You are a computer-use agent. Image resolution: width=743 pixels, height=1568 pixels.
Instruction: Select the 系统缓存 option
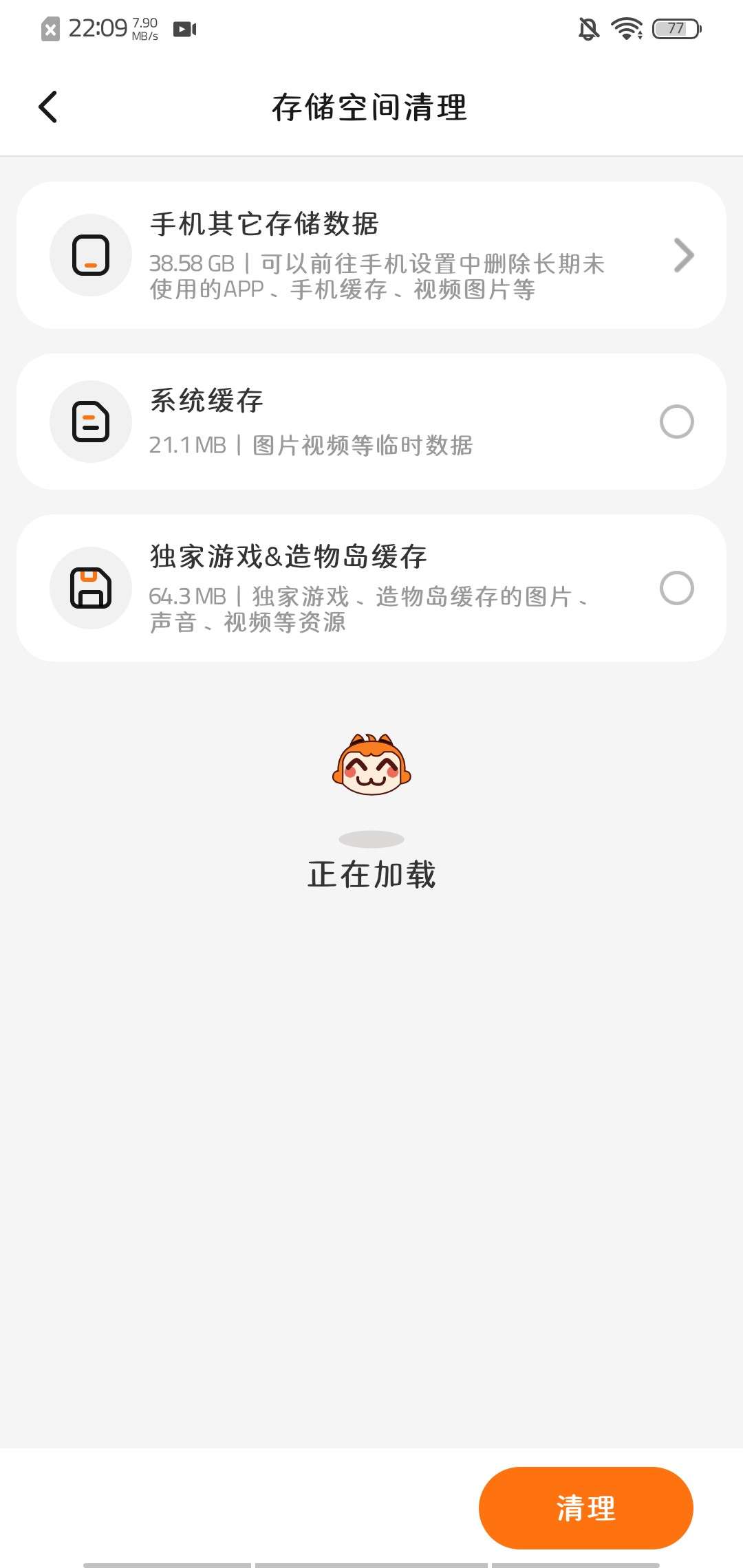coord(676,422)
